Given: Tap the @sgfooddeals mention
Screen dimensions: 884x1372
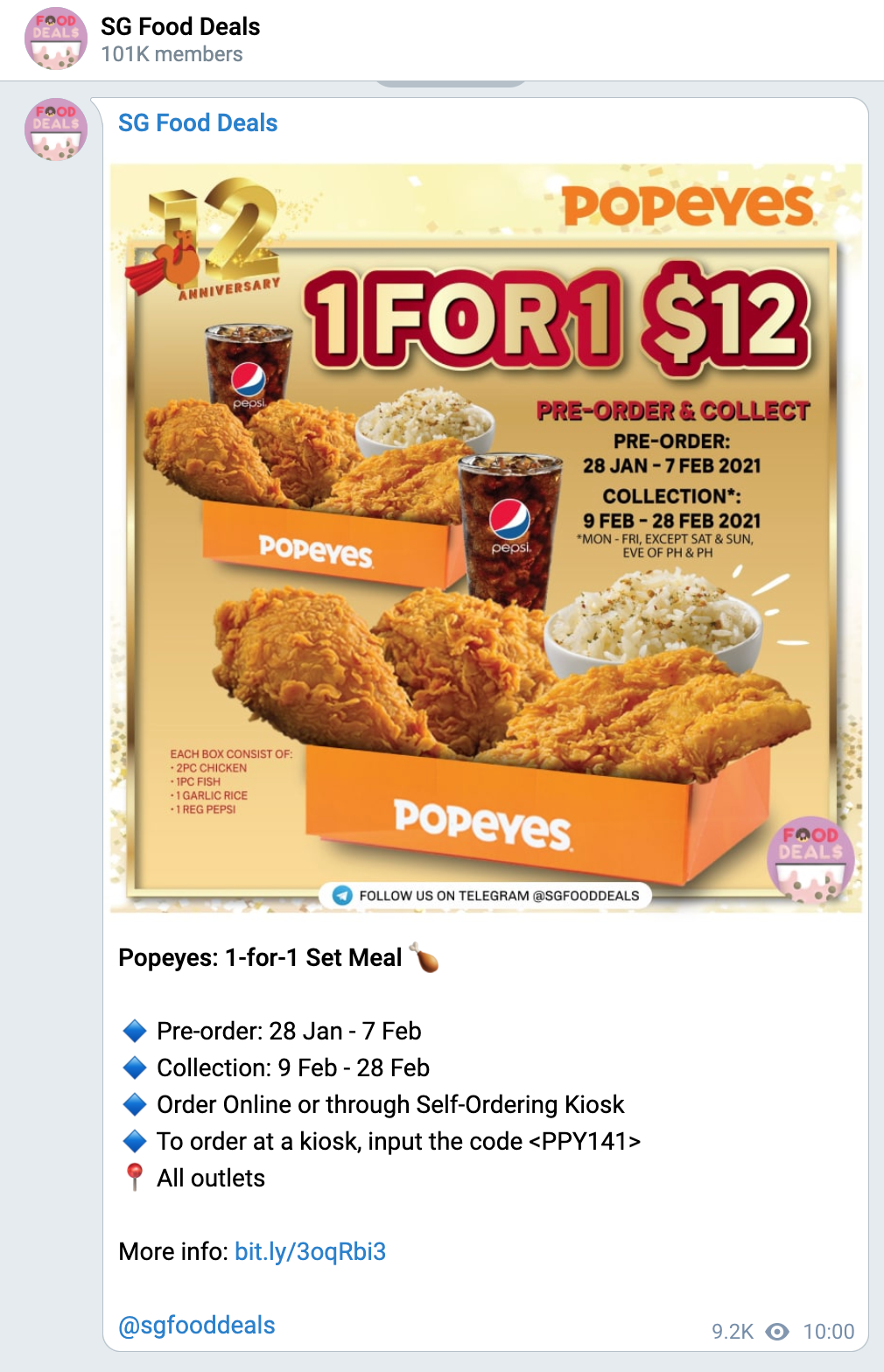Looking at the screenshot, I should tap(197, 1325).
